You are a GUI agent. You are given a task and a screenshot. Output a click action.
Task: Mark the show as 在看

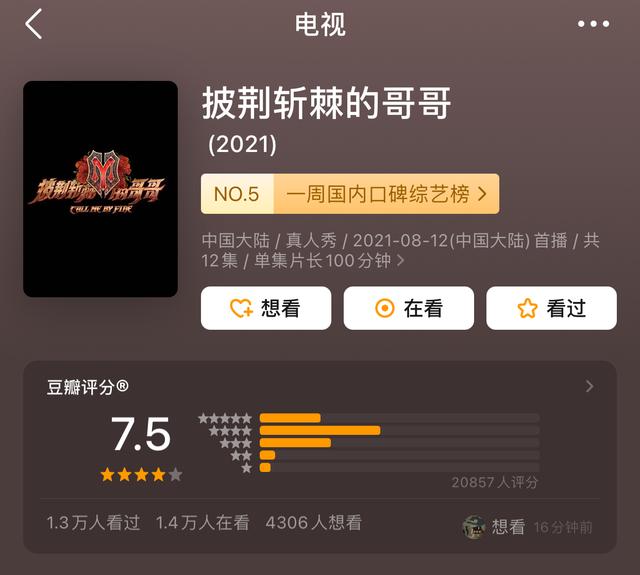click(409, 308)
